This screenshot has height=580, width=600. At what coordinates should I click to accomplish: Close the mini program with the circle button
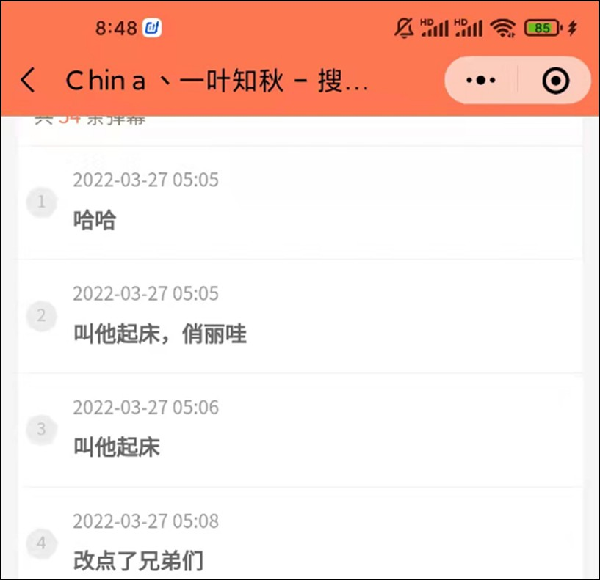[x=556, y=81]
